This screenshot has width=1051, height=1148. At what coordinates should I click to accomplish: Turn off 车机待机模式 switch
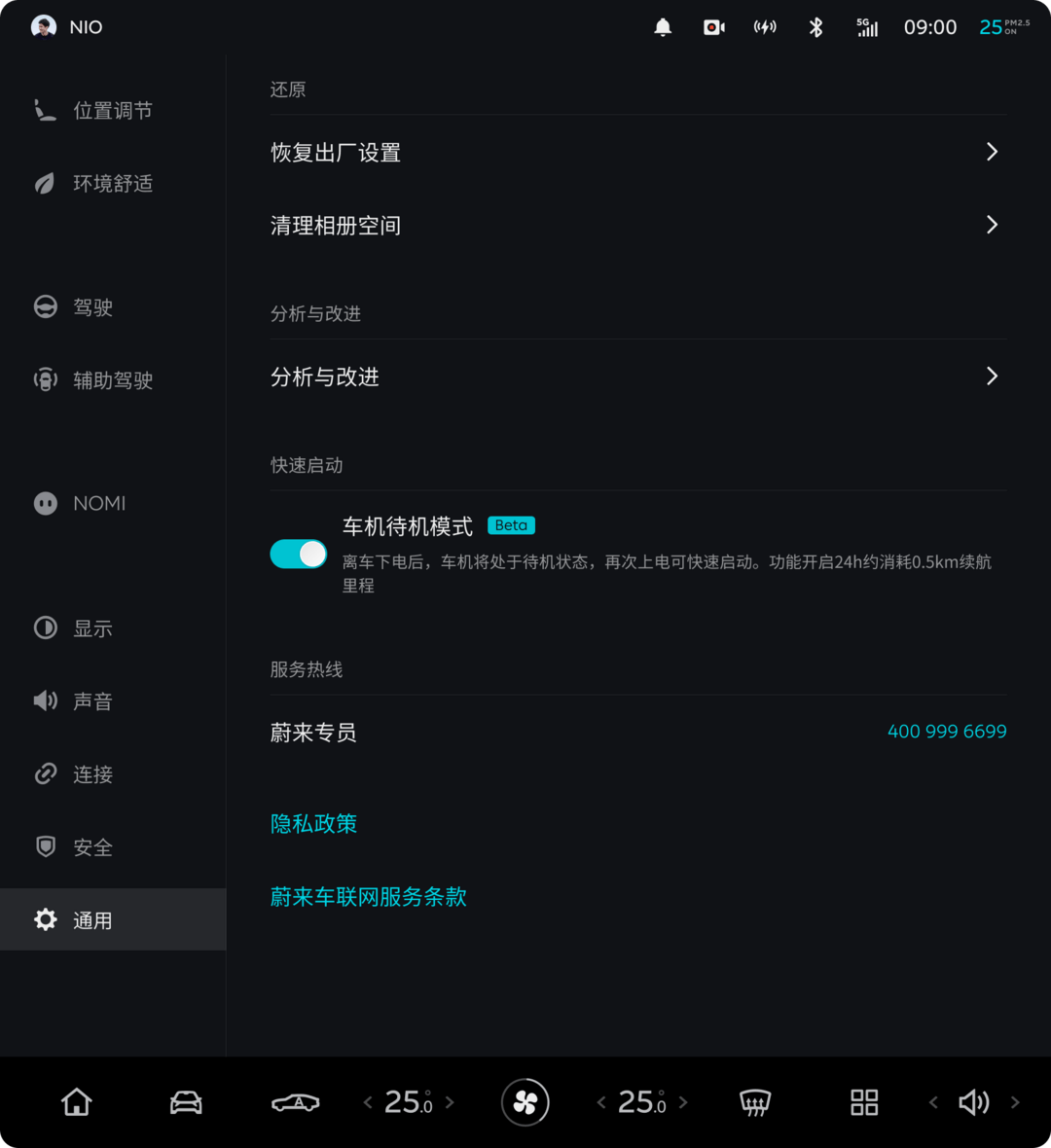click(x=299, y=554)
